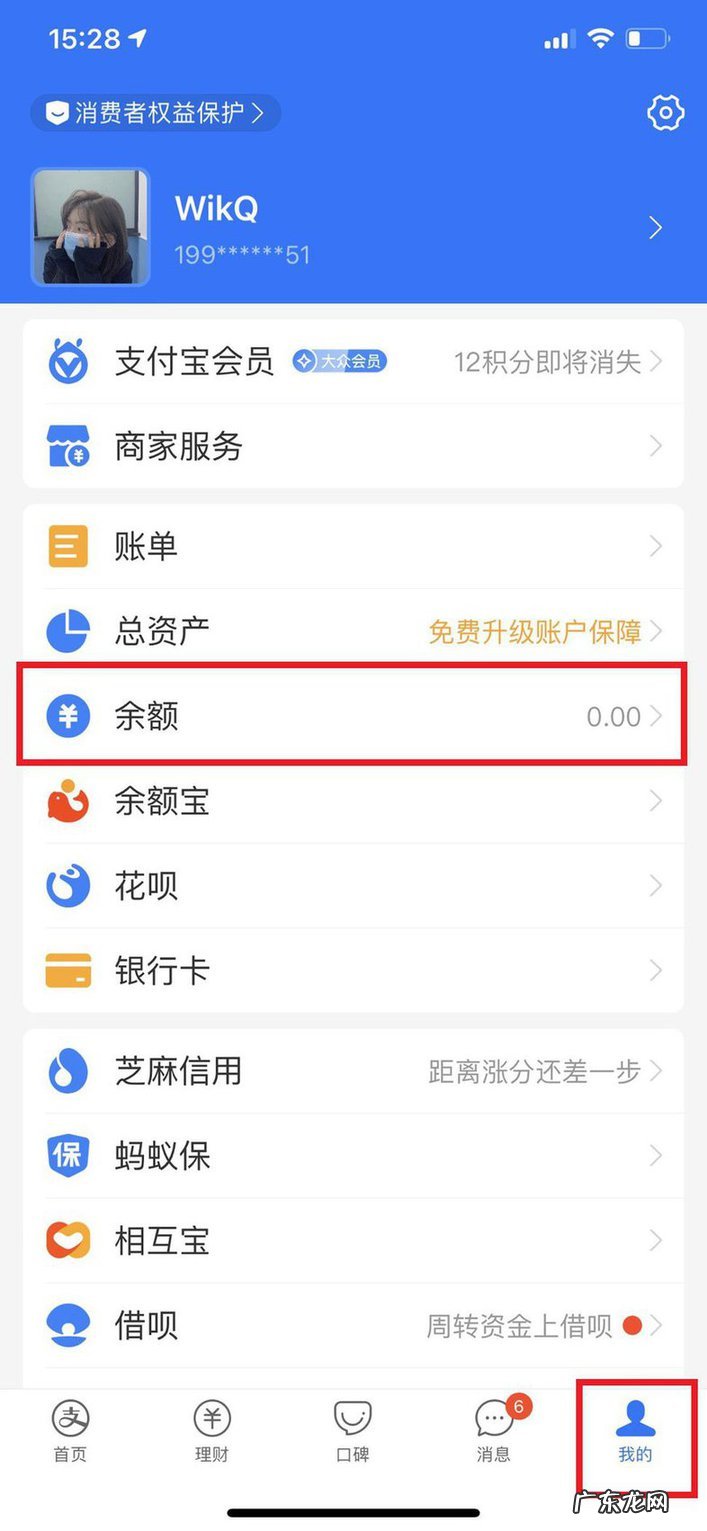
Task: Open 余额宝
Action: click(x=353, y=801)
